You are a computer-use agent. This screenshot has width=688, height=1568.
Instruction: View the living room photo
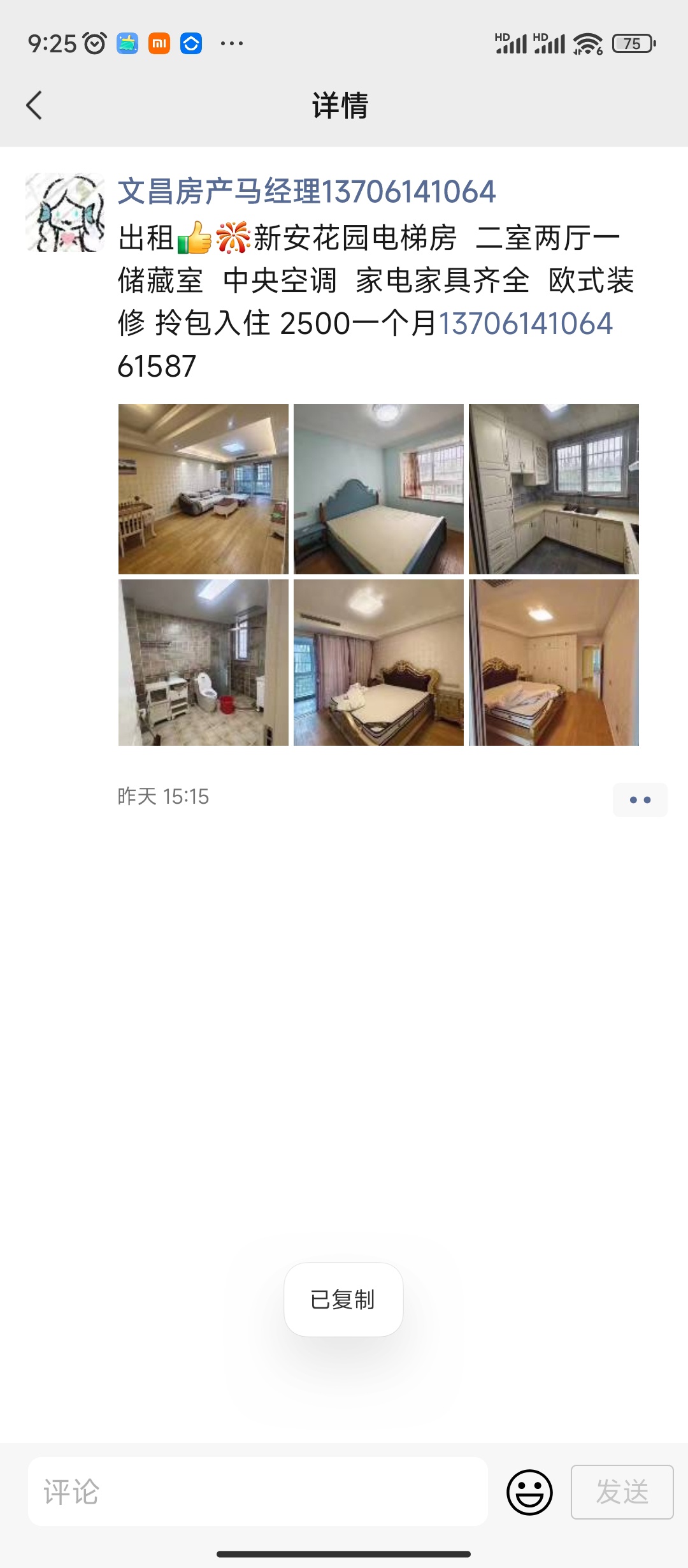coord(203,489)
